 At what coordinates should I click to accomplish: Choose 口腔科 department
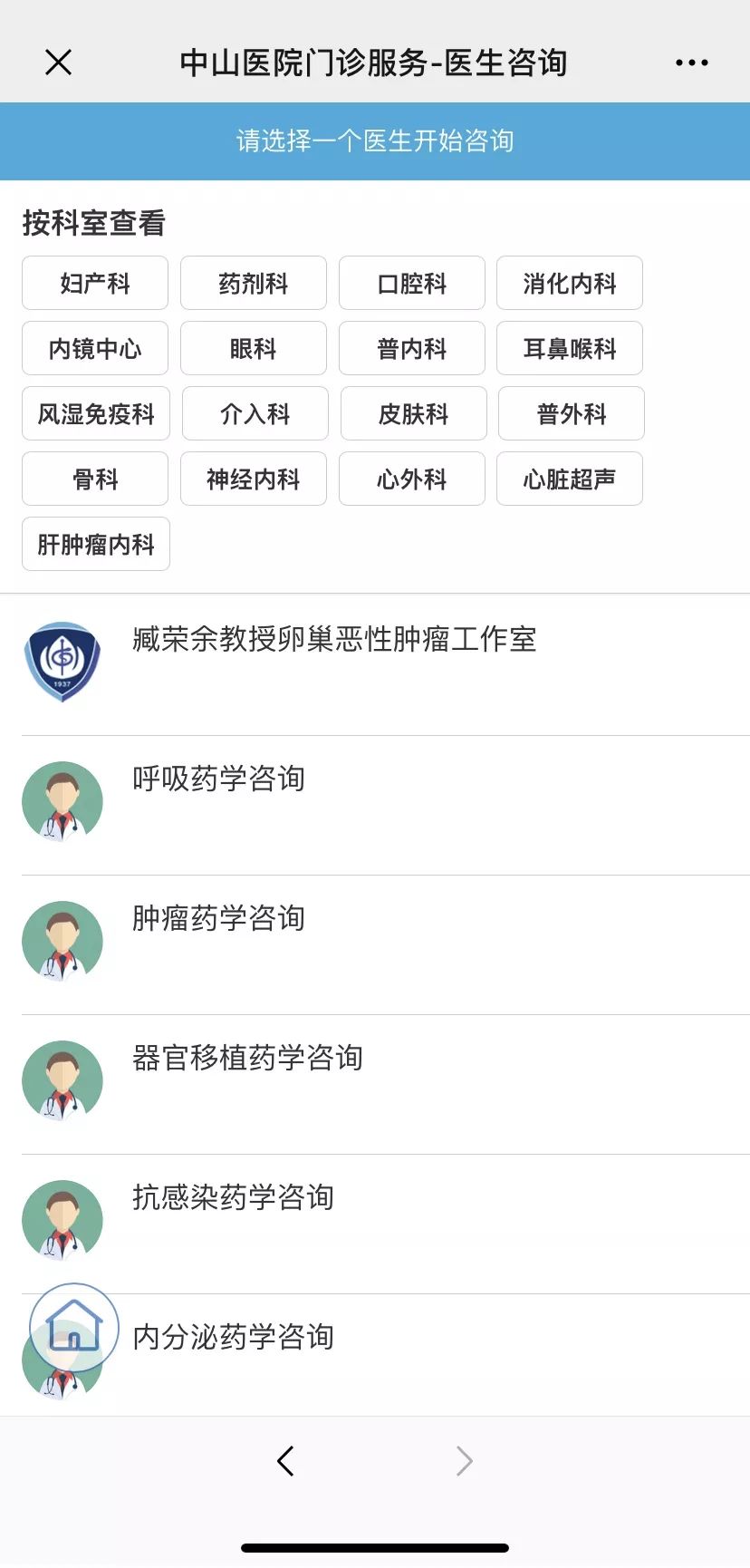point(412,284)
